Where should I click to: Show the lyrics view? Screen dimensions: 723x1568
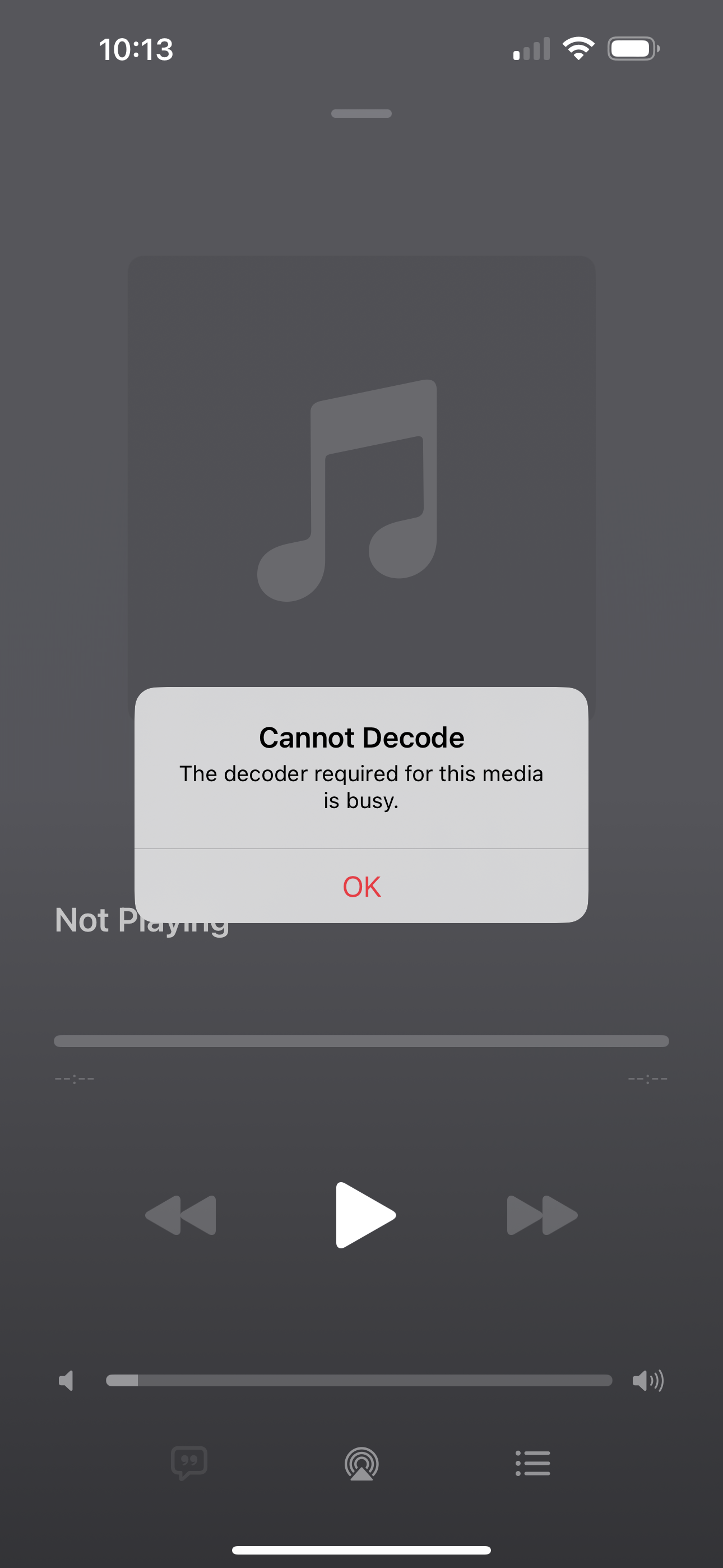click(x=189, y=1463)
